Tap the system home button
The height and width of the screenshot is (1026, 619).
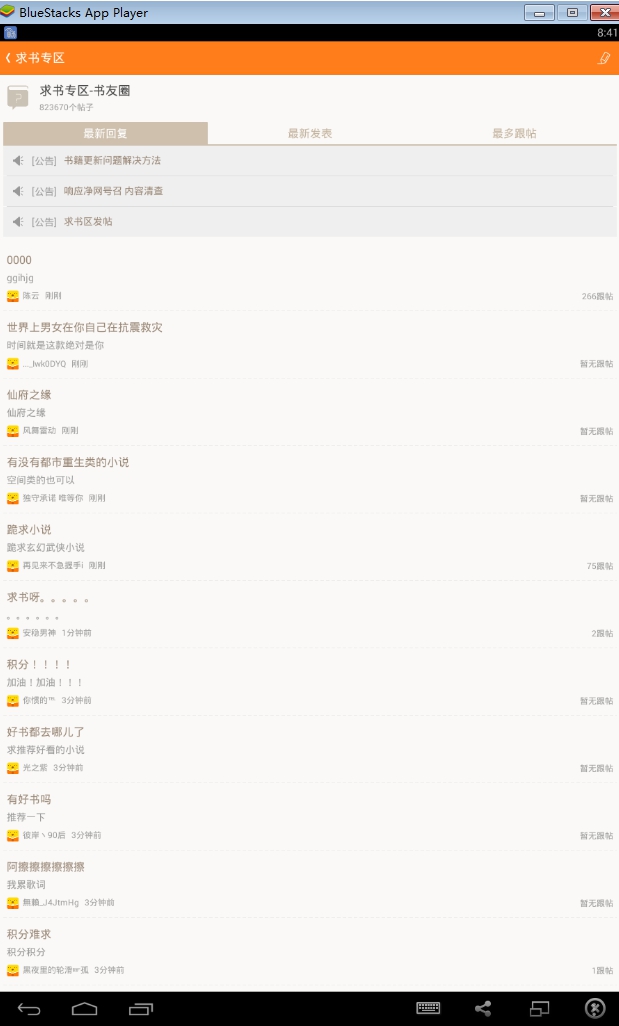click(85, 1008)
